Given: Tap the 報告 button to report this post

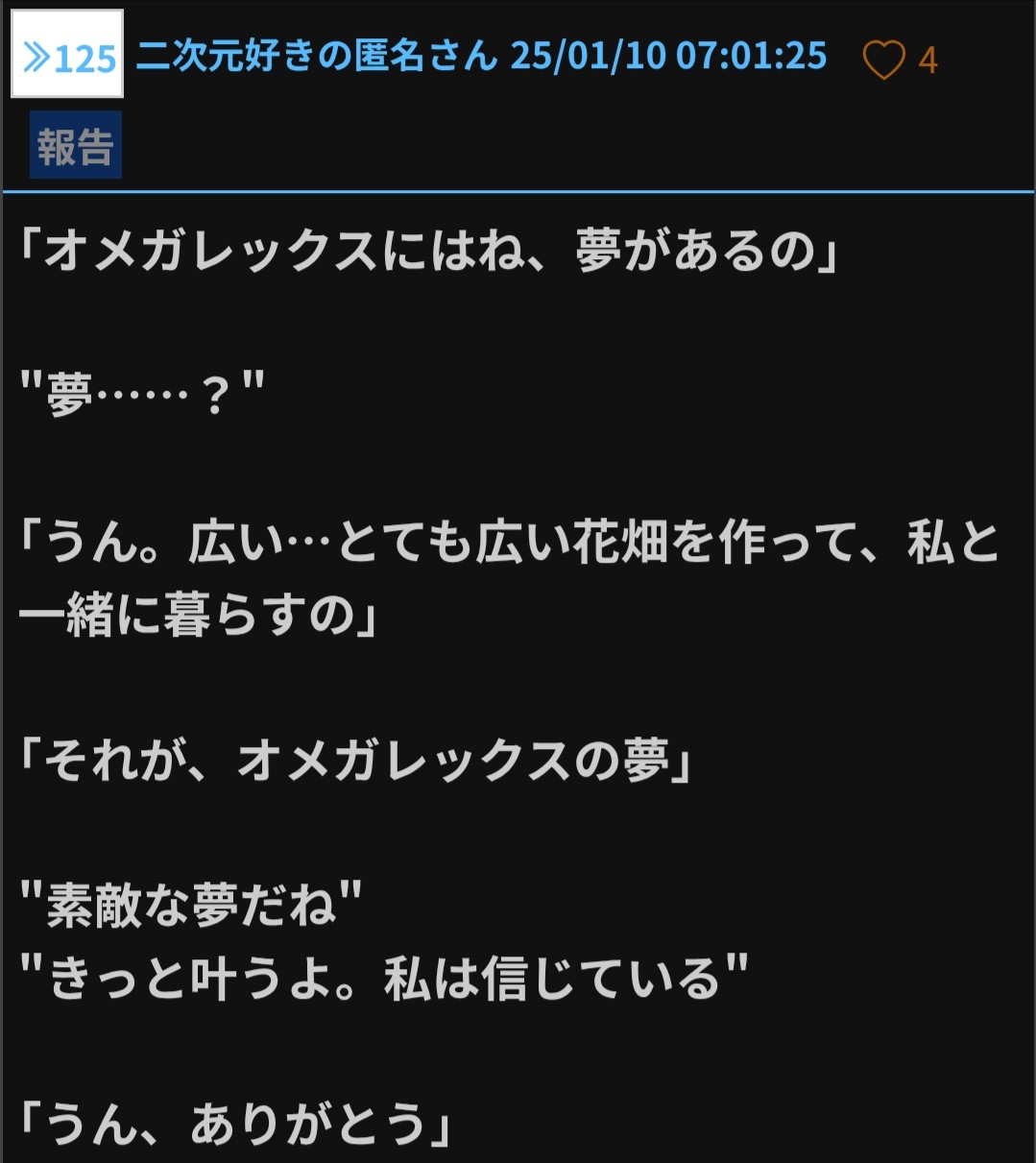Looking at the screenshot, I should click(x=76, y=146).
